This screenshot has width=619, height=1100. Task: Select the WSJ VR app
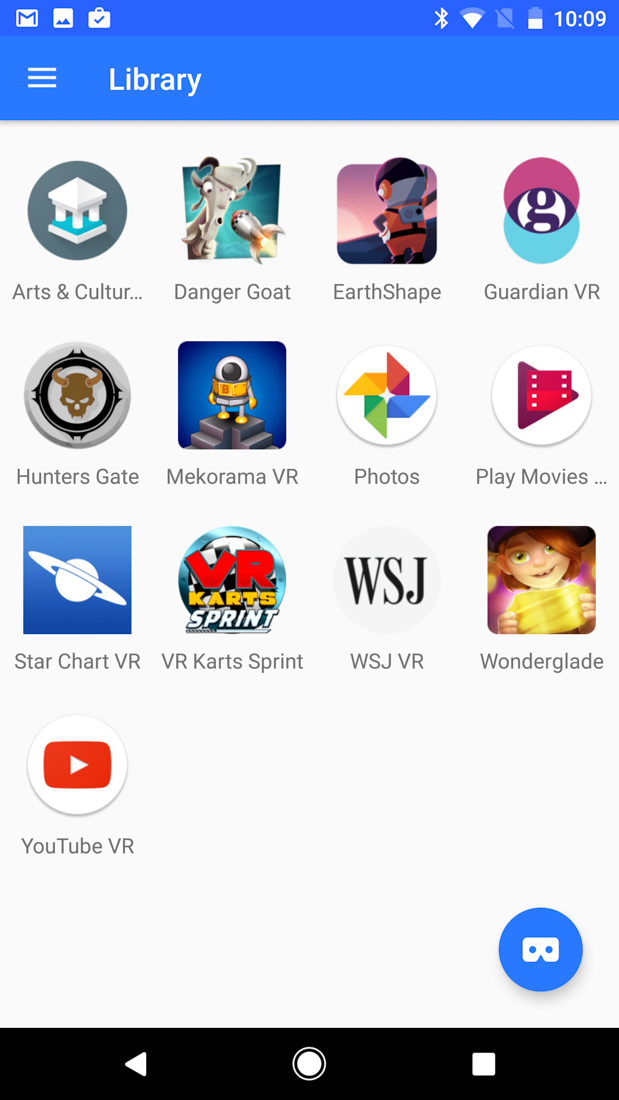387,581
